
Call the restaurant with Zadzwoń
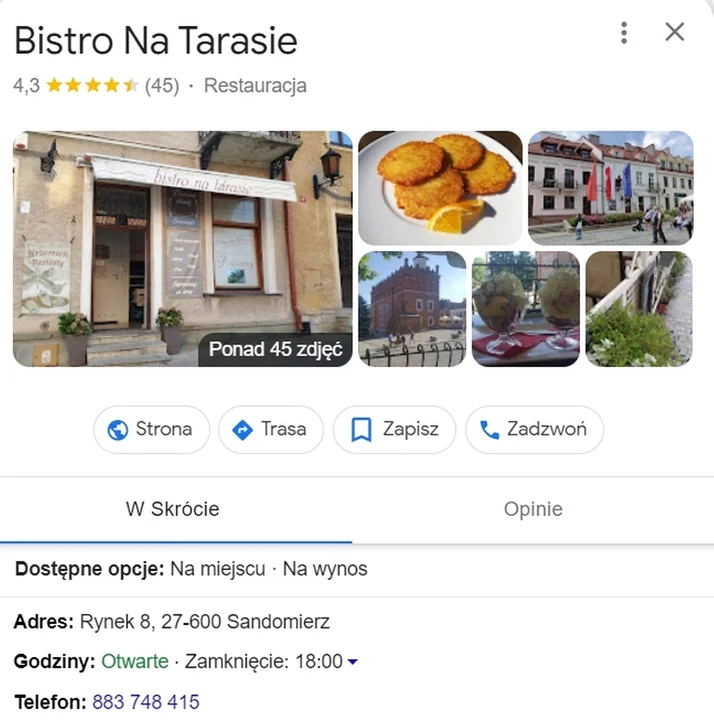tap(534, 430)
